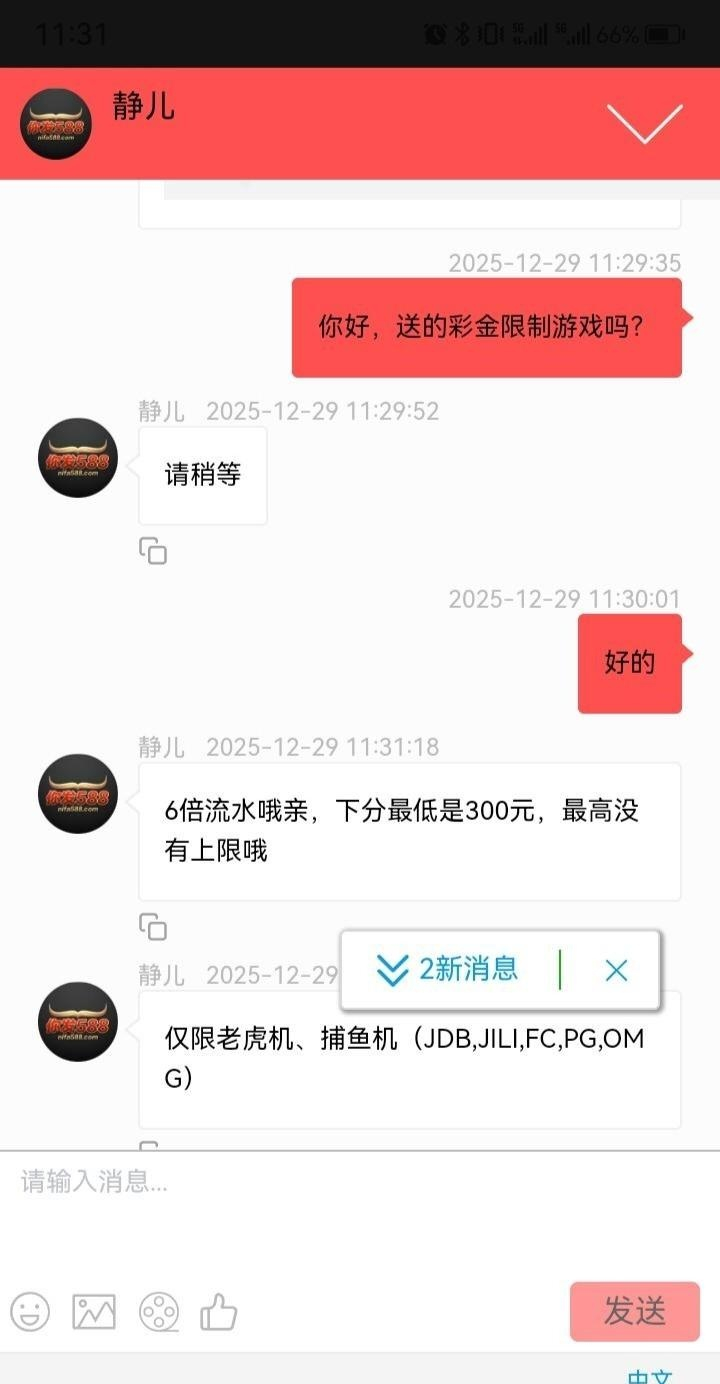Copy the 6倍流水 message

153,927
